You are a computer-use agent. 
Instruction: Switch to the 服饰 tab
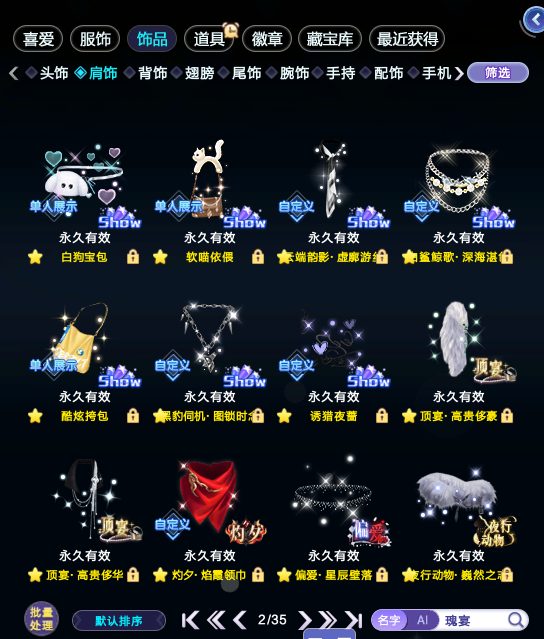[95, 39]
